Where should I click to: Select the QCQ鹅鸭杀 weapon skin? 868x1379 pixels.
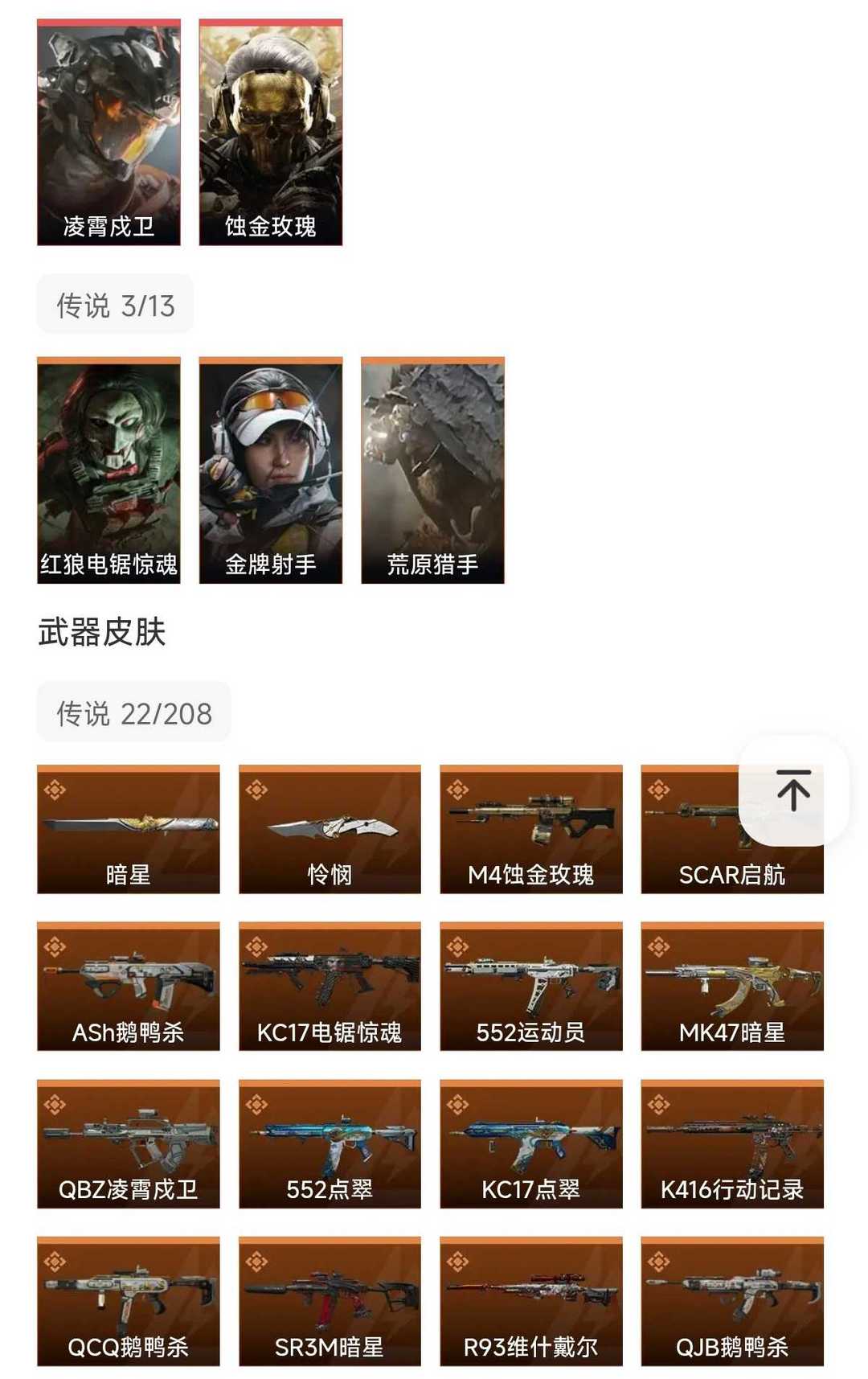(129, 1301)
